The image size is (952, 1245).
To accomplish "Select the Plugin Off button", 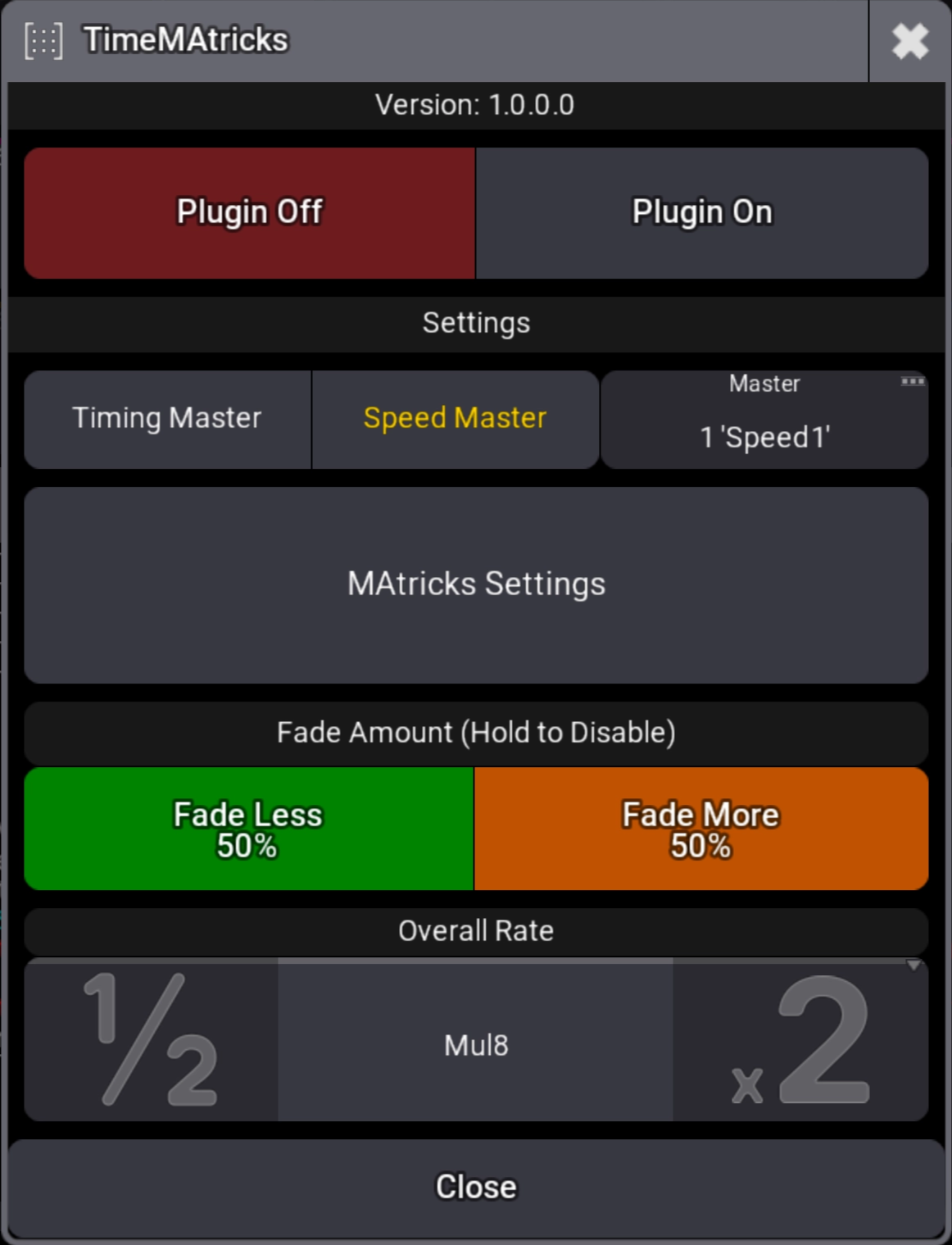I will coord(250,213).
